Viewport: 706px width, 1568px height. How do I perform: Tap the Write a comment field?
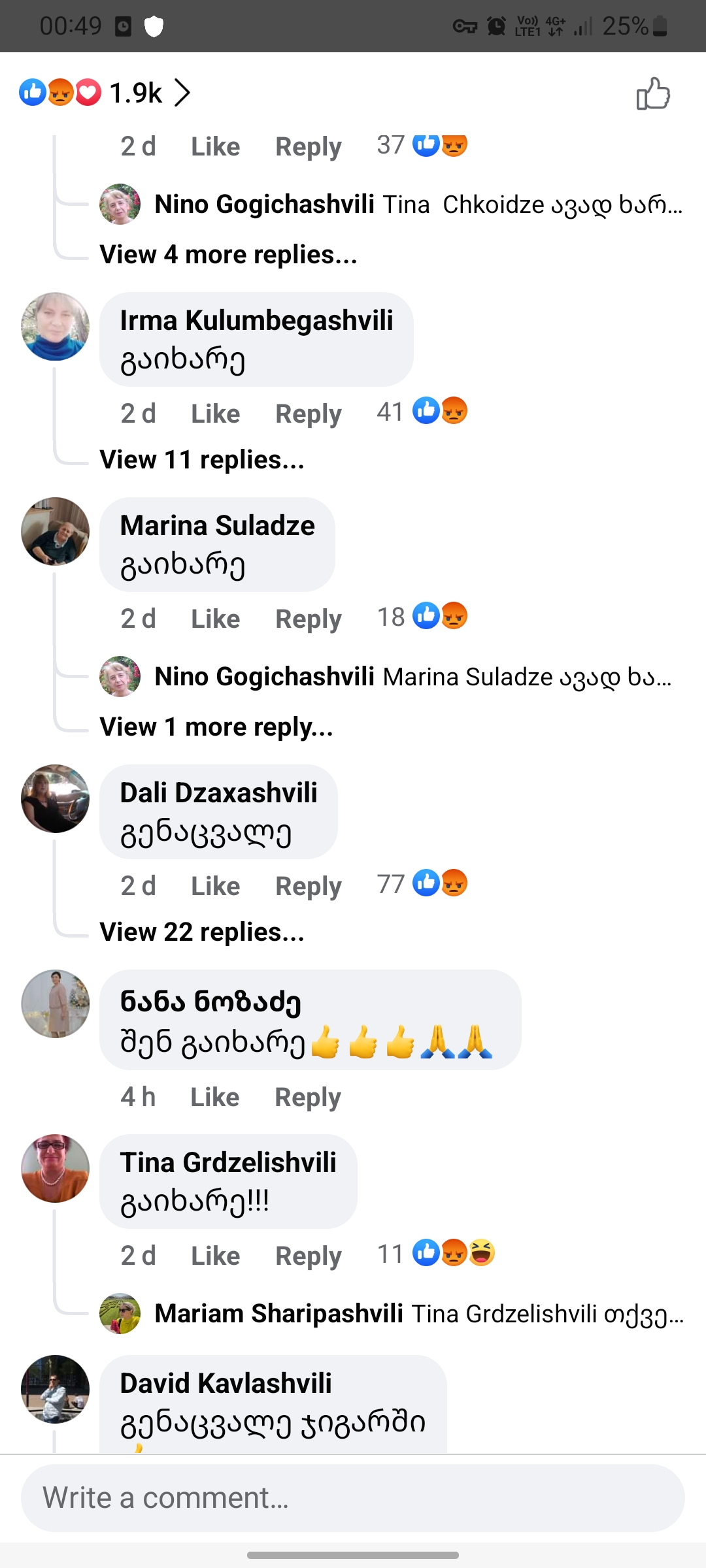pos(353,1497)
